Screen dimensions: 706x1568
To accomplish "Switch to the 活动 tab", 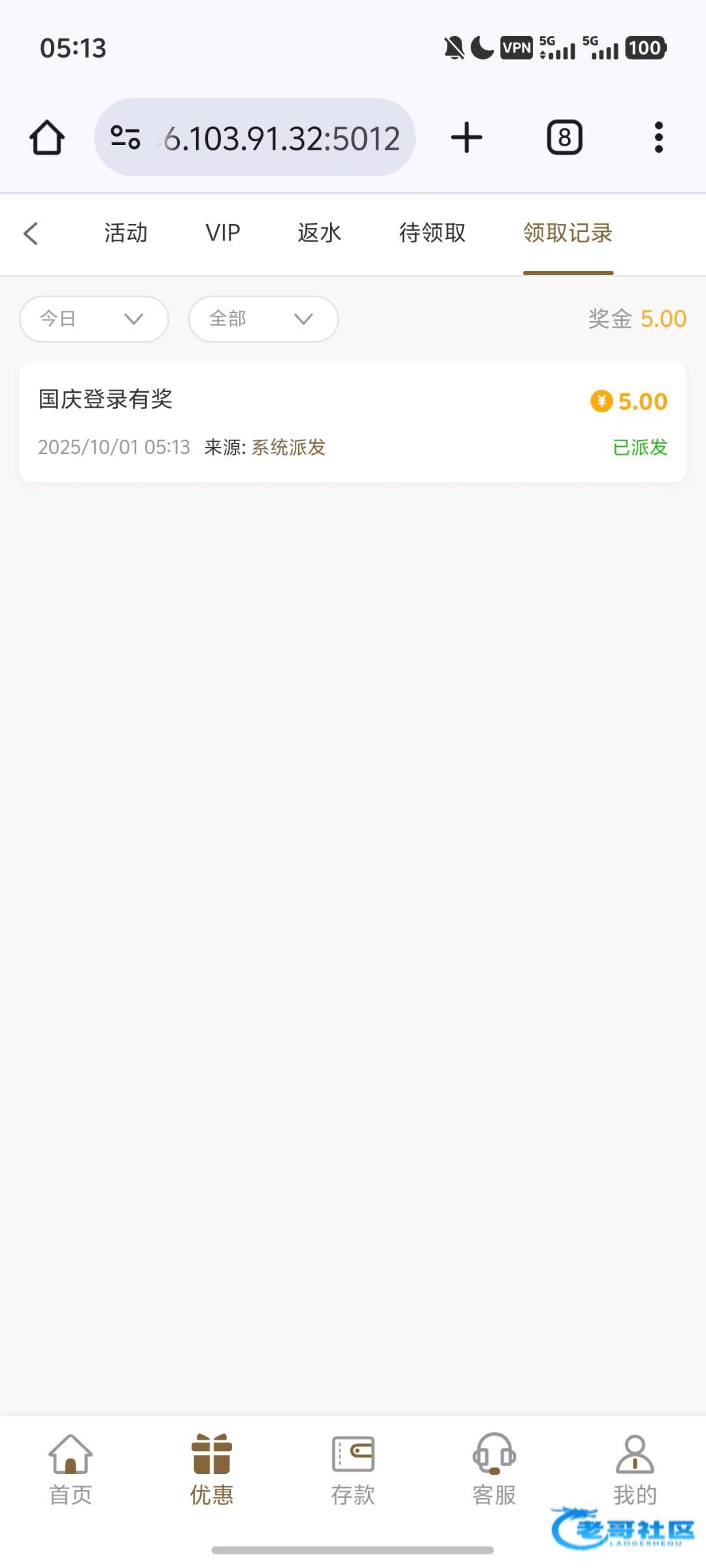I will [126, 233].
